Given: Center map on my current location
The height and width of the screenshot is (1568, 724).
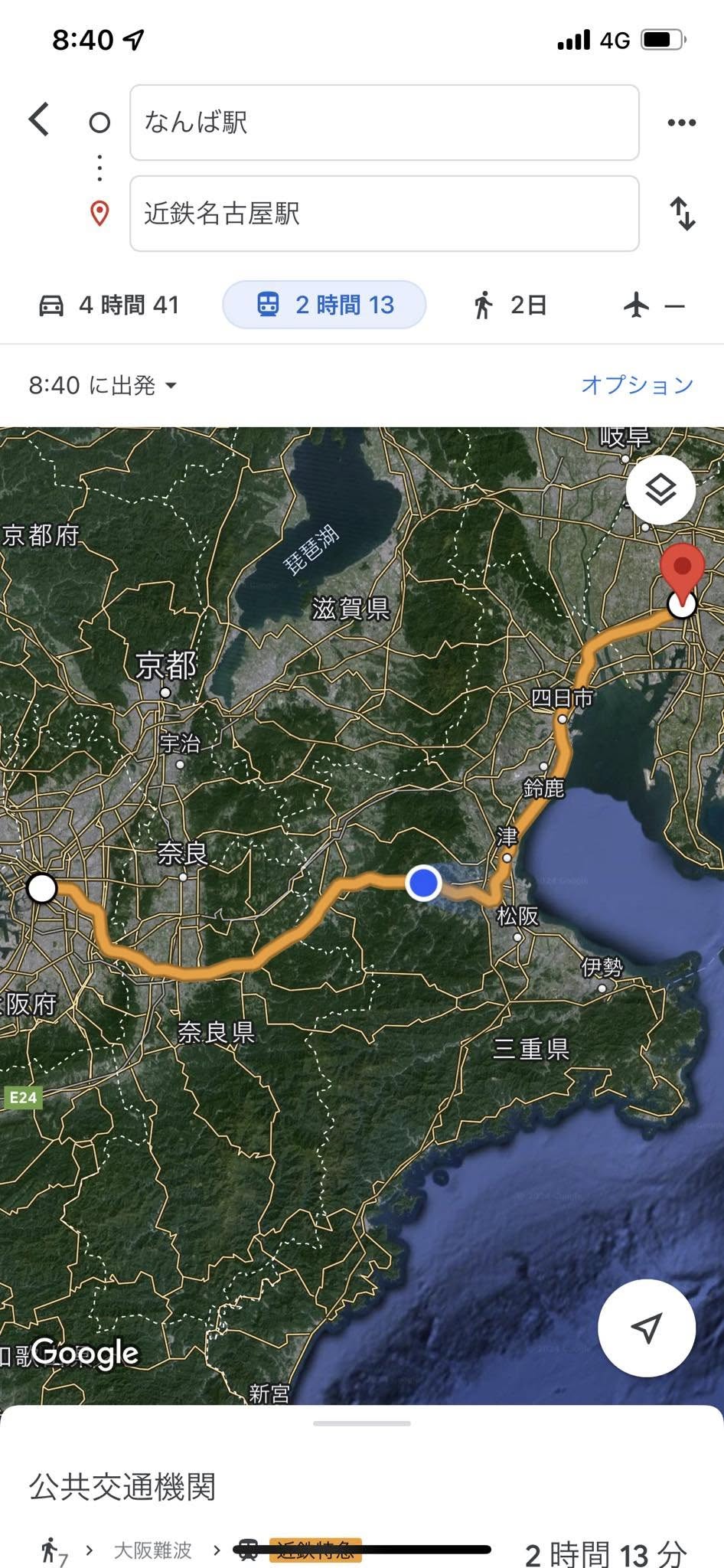Looking at the screenshot, I should click(x=646, y=1328).
